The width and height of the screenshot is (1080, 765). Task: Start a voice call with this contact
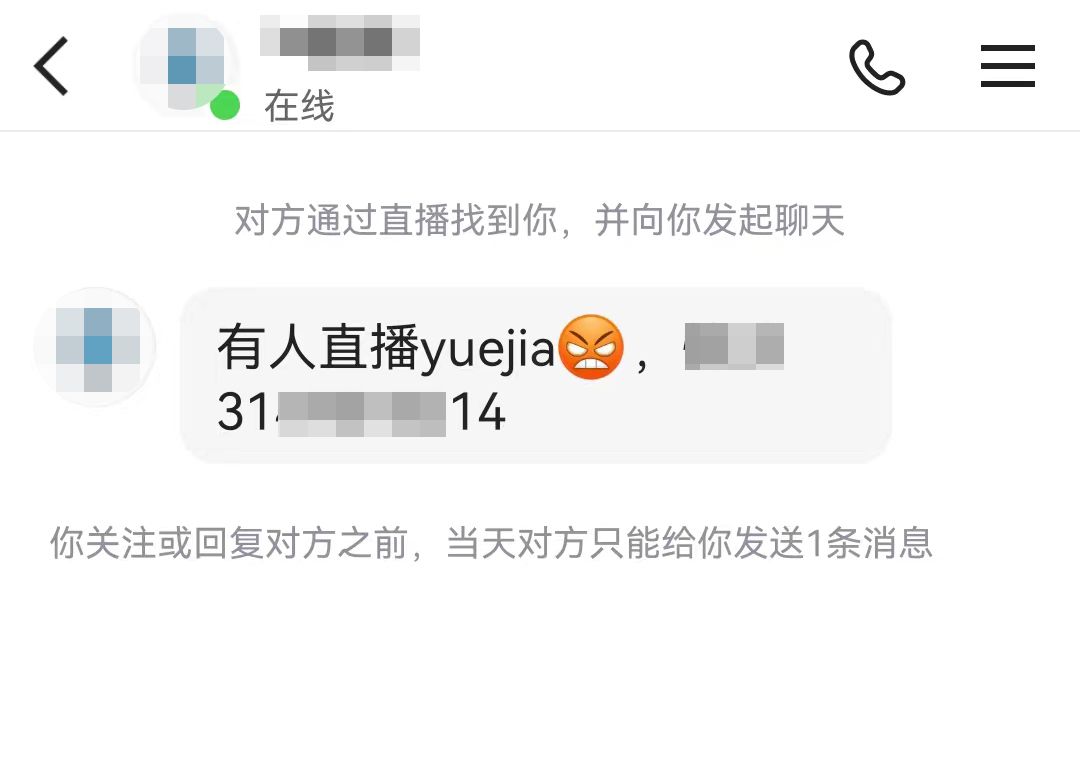coord(876,67)
